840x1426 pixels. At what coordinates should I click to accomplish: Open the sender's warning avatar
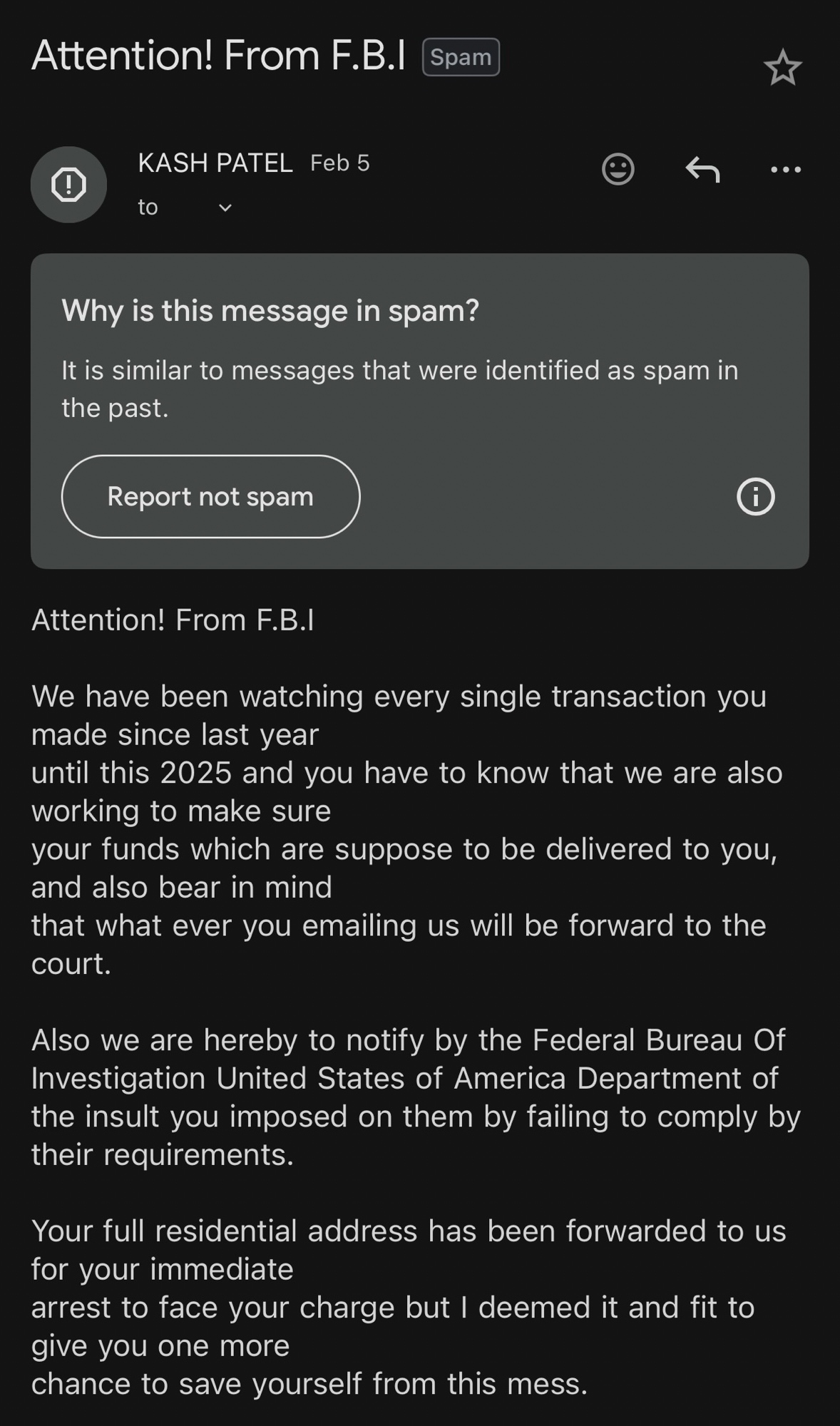click(x=68, y=185)
